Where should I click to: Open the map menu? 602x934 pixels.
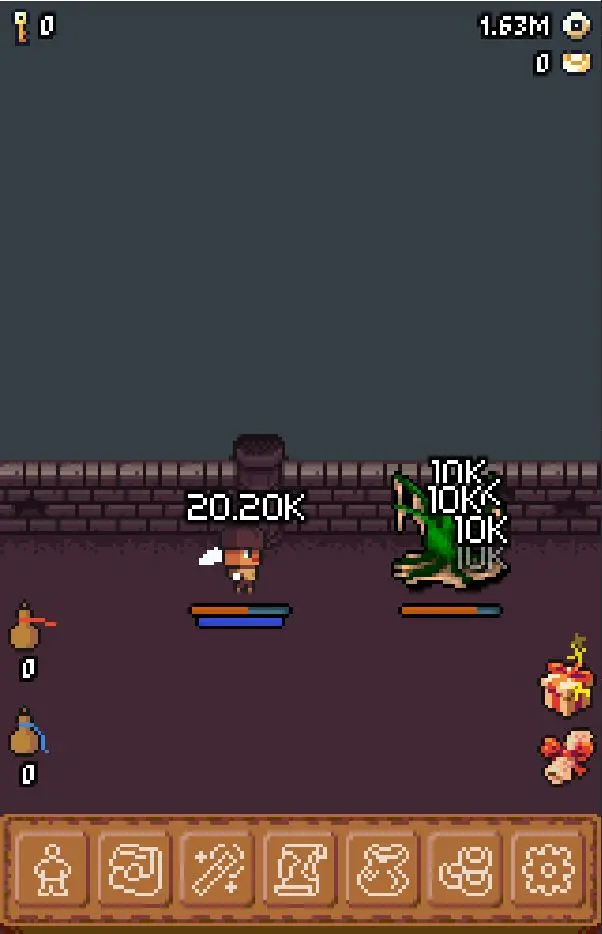134,869
